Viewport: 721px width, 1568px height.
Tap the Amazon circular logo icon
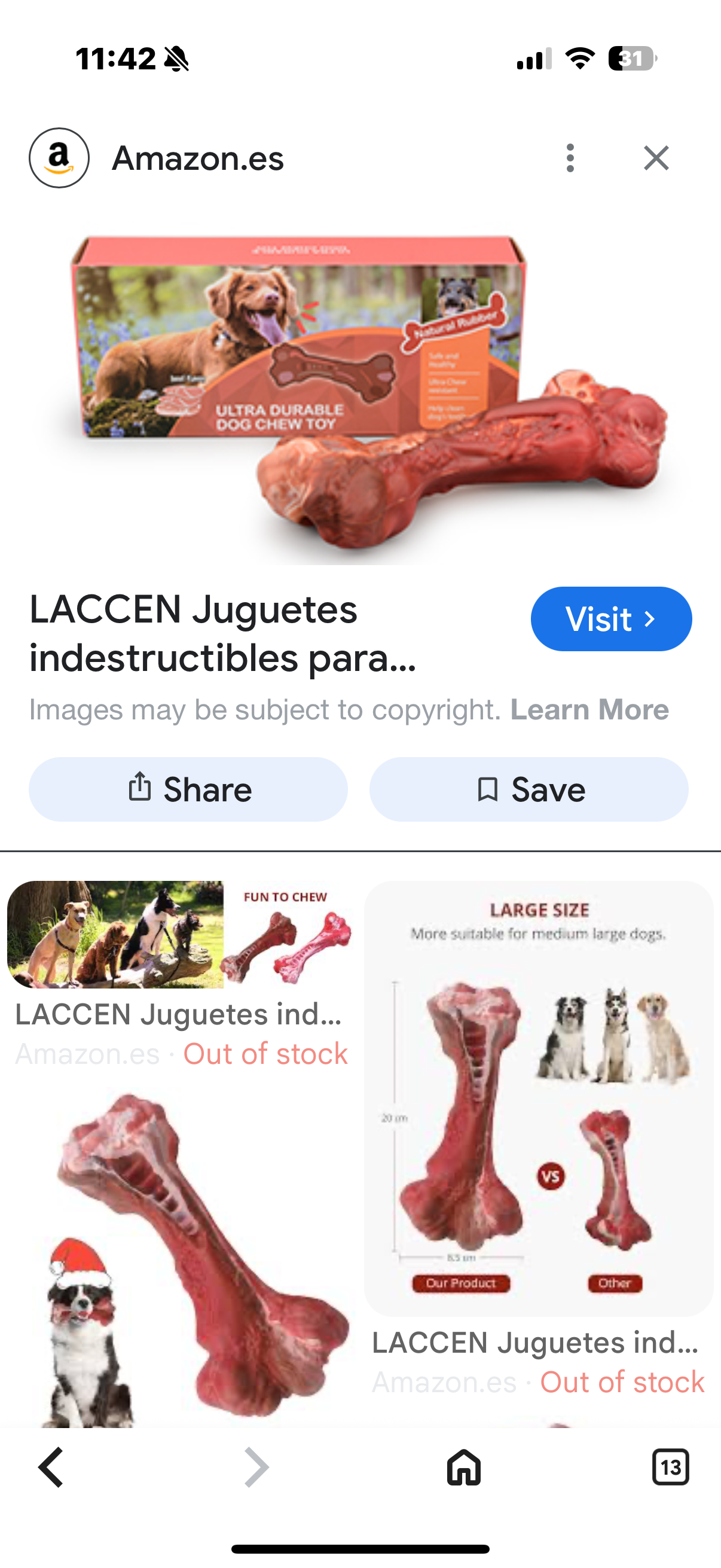pyautogui.click(x=59, y=159)
